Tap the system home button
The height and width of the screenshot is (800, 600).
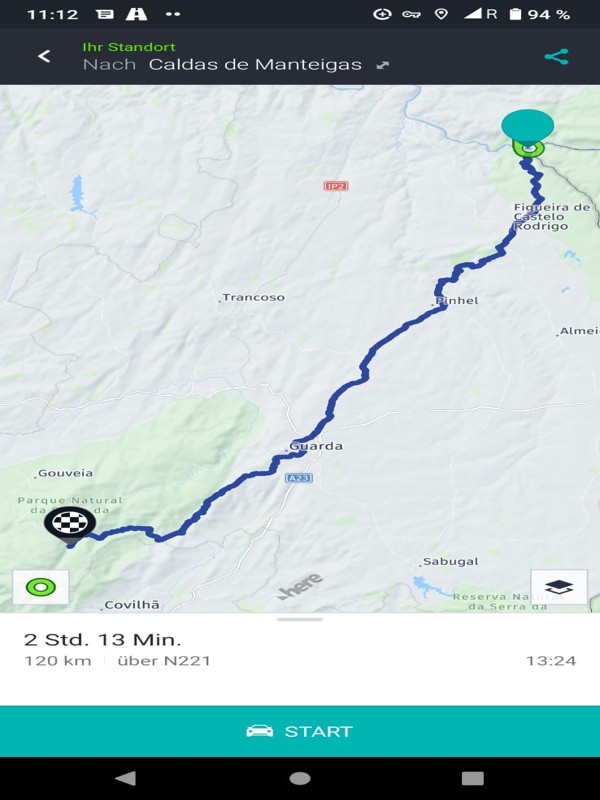tap(300, 778)
